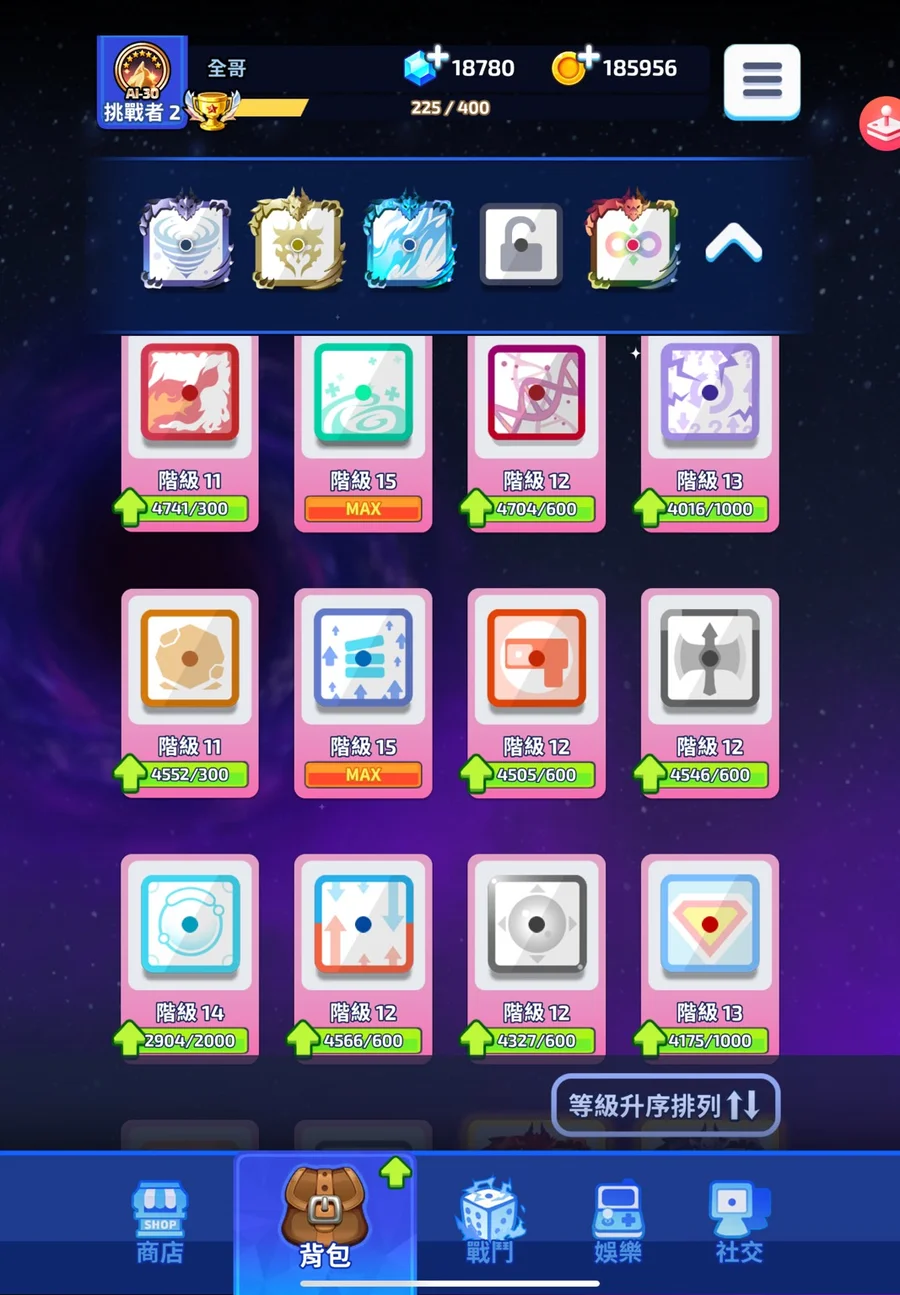Open the shield dice card at 4175/1000

pyautogui.click(x=709, y=955)
